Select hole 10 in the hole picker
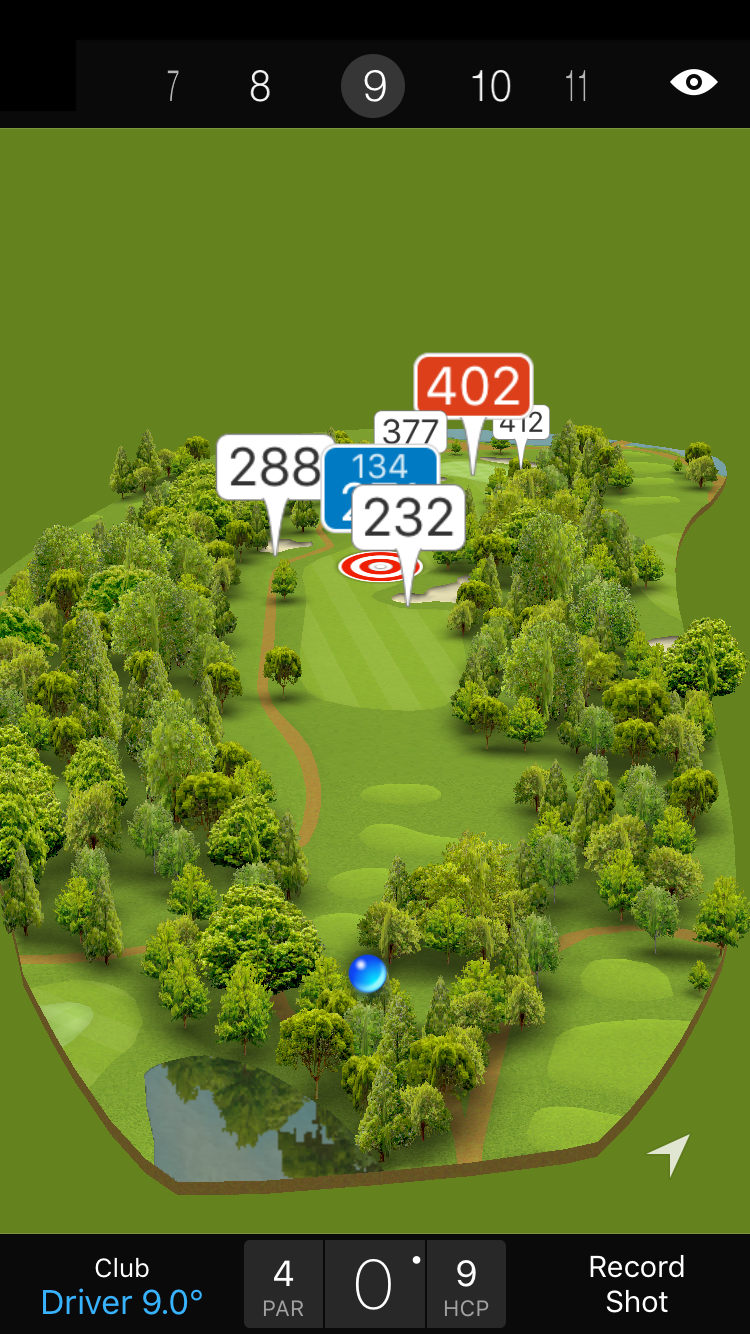 coord(491,87)
